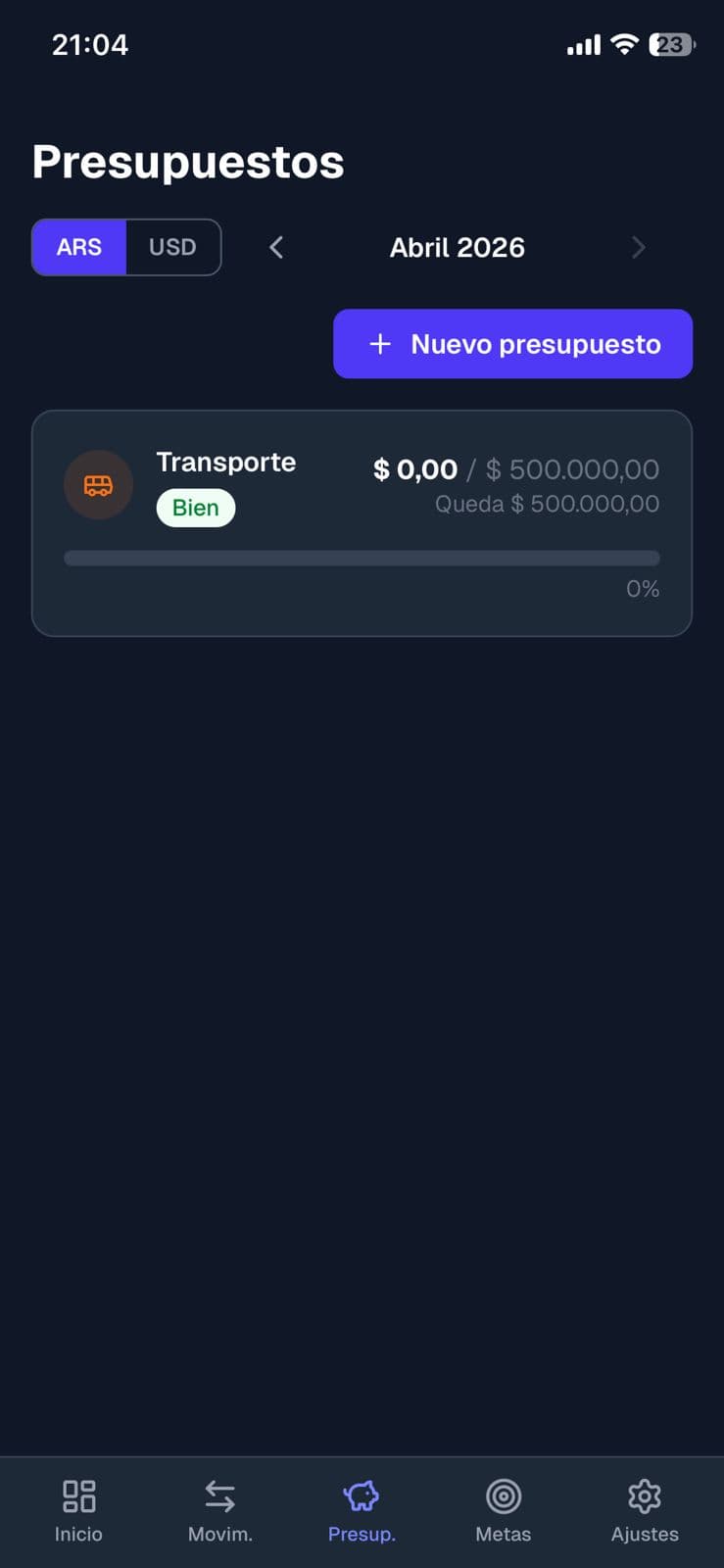Go to the previous month
Screen dimensions: 724x1568
[x=276, y=248]
